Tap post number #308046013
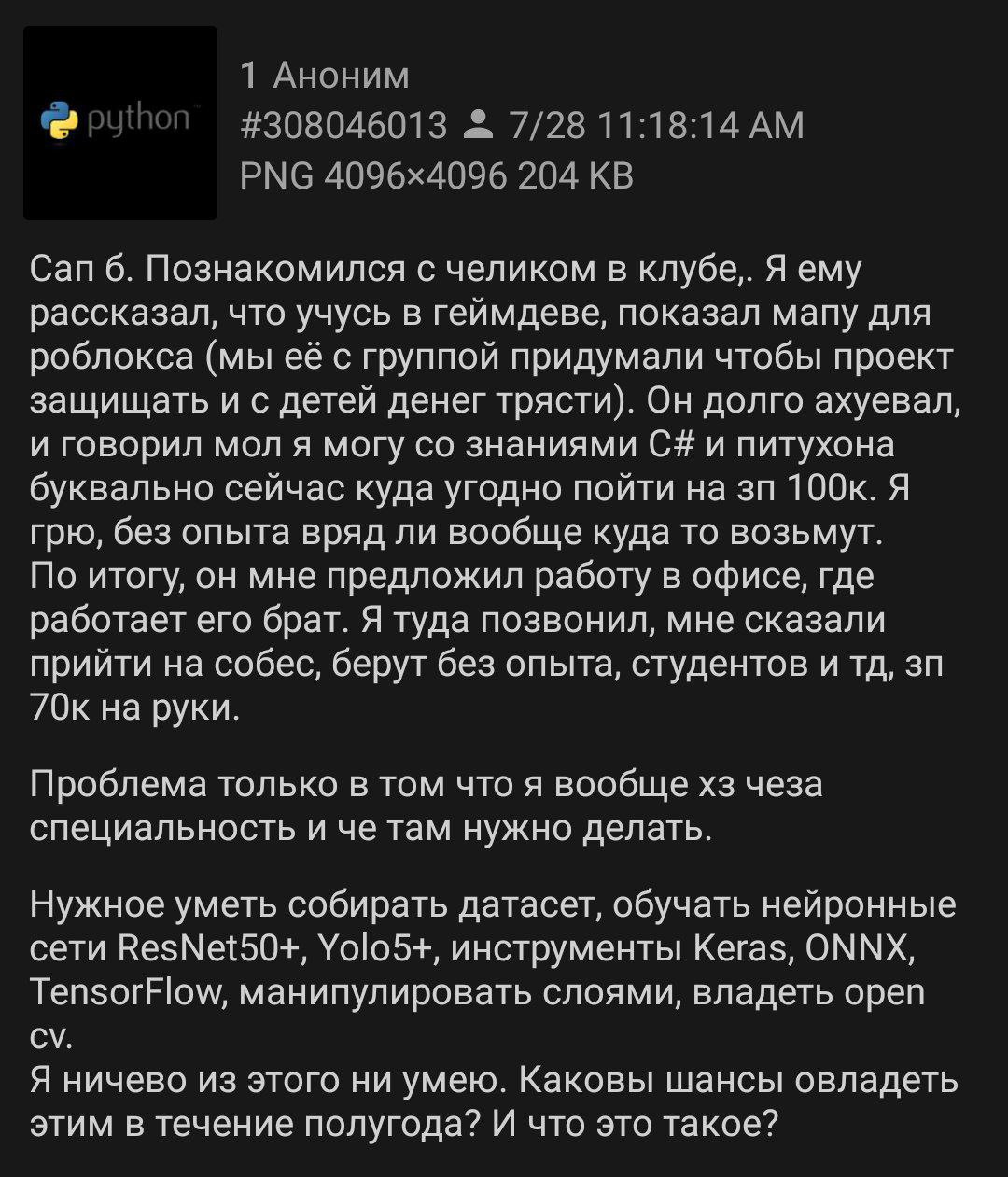This screenshot has height=1177, width=1008. coord(344,125)
